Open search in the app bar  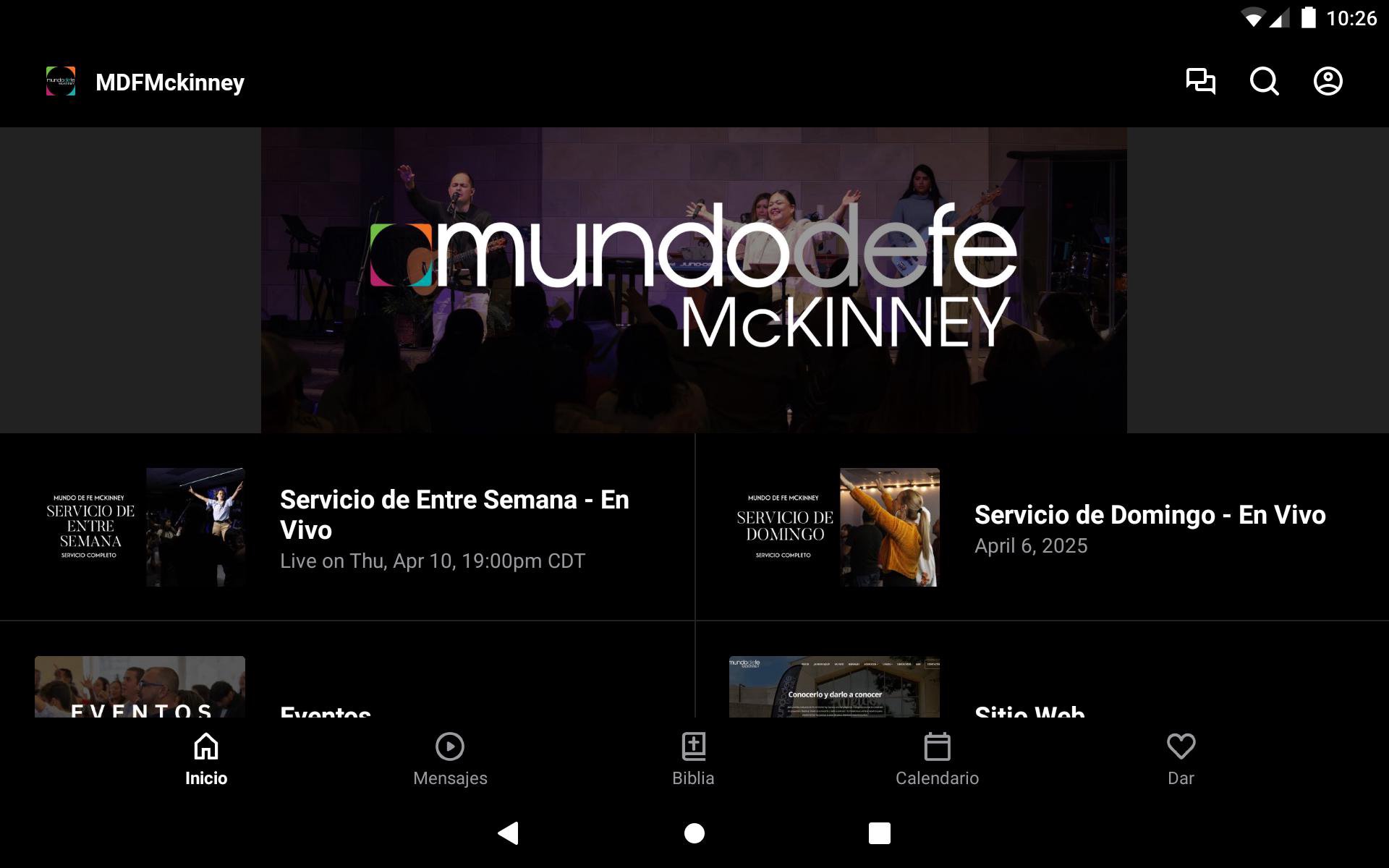(1264, 81)
